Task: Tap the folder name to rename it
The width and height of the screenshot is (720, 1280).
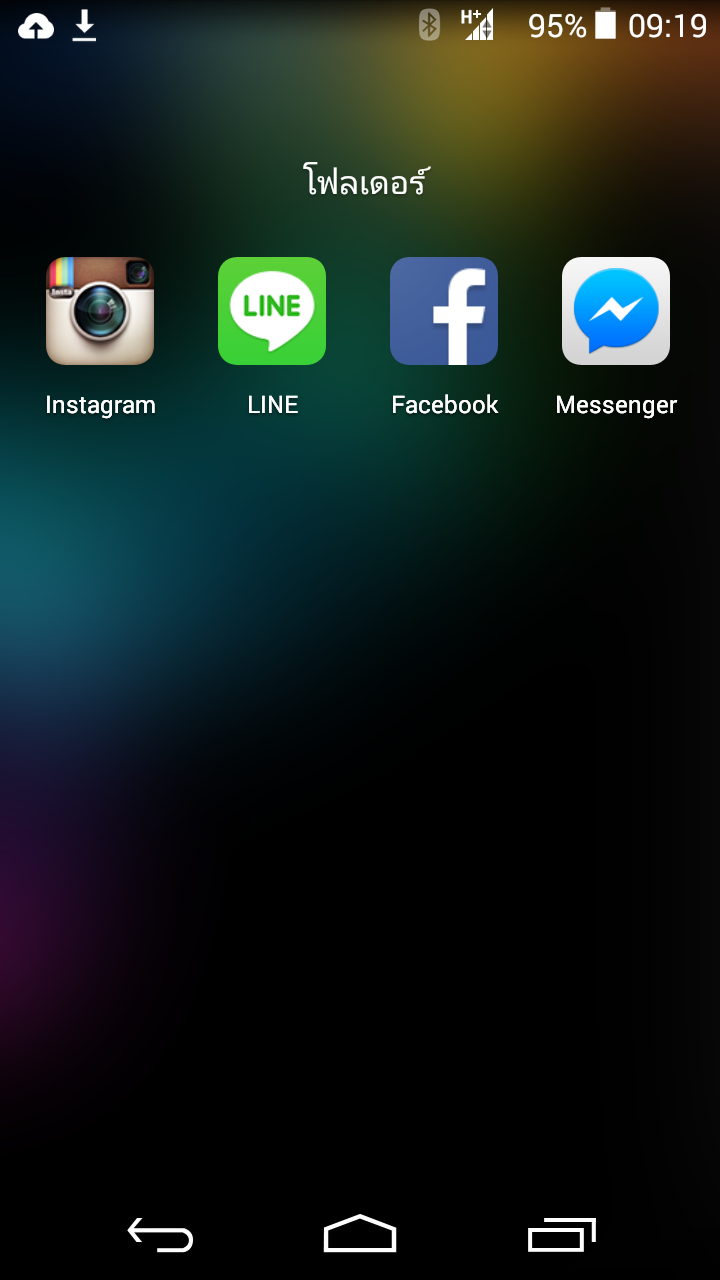Action: [x=365, y=182]
